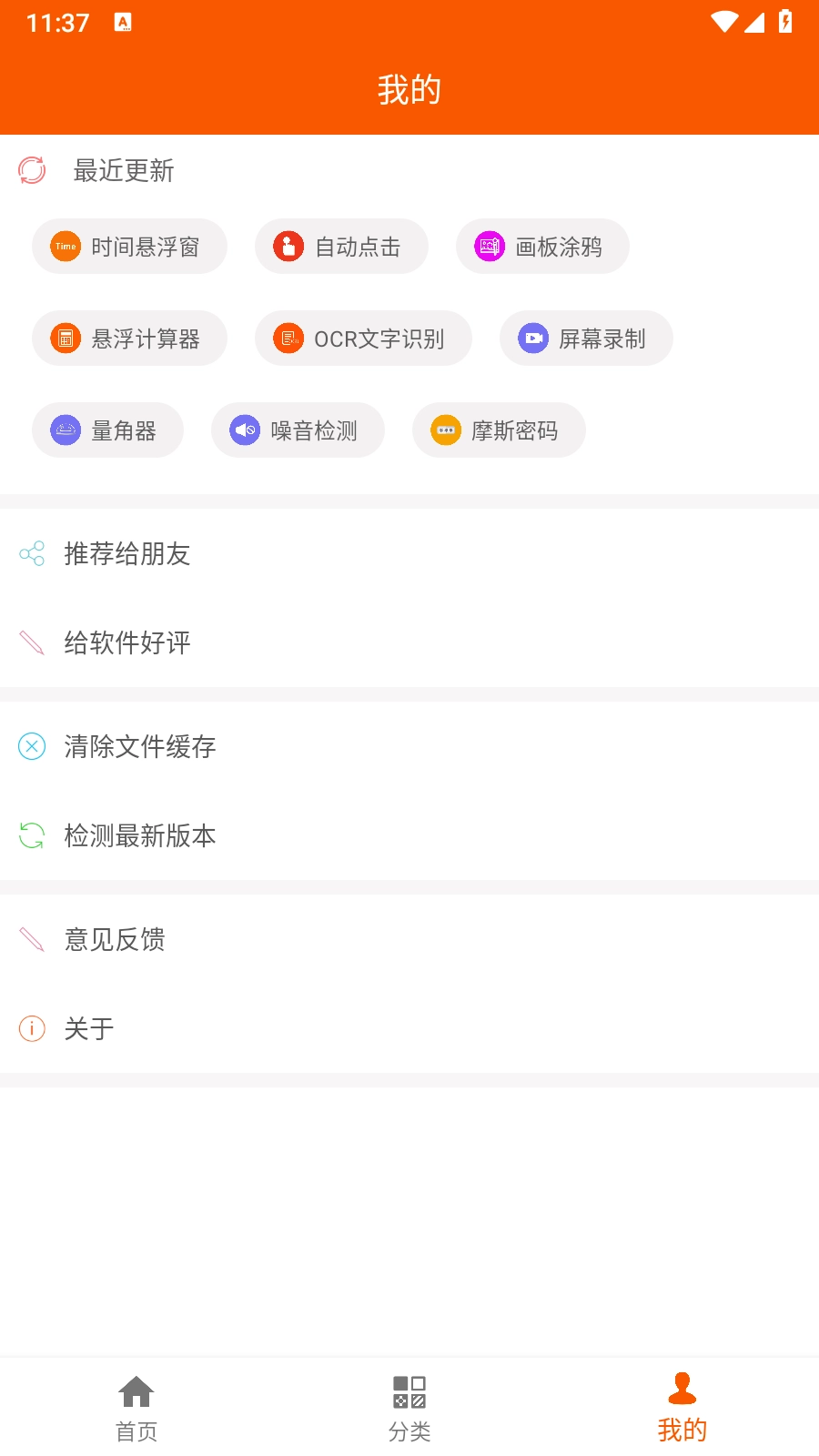The width and height of the screenshot is (819, 1456).
Task: Open the 时间悬浮窗 (time floating window) tool
Action: [x=129, y=246]
